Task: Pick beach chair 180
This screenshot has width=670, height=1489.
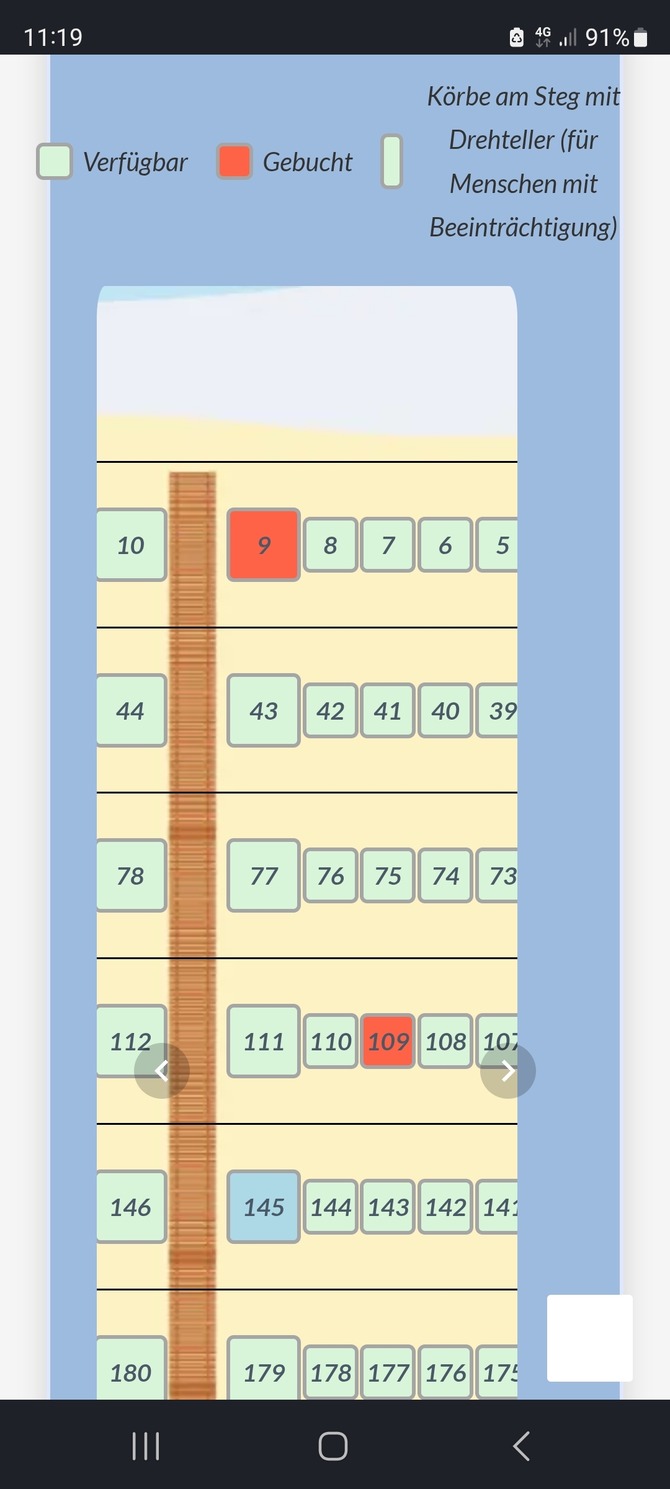Action: (x=131, y=1372)
